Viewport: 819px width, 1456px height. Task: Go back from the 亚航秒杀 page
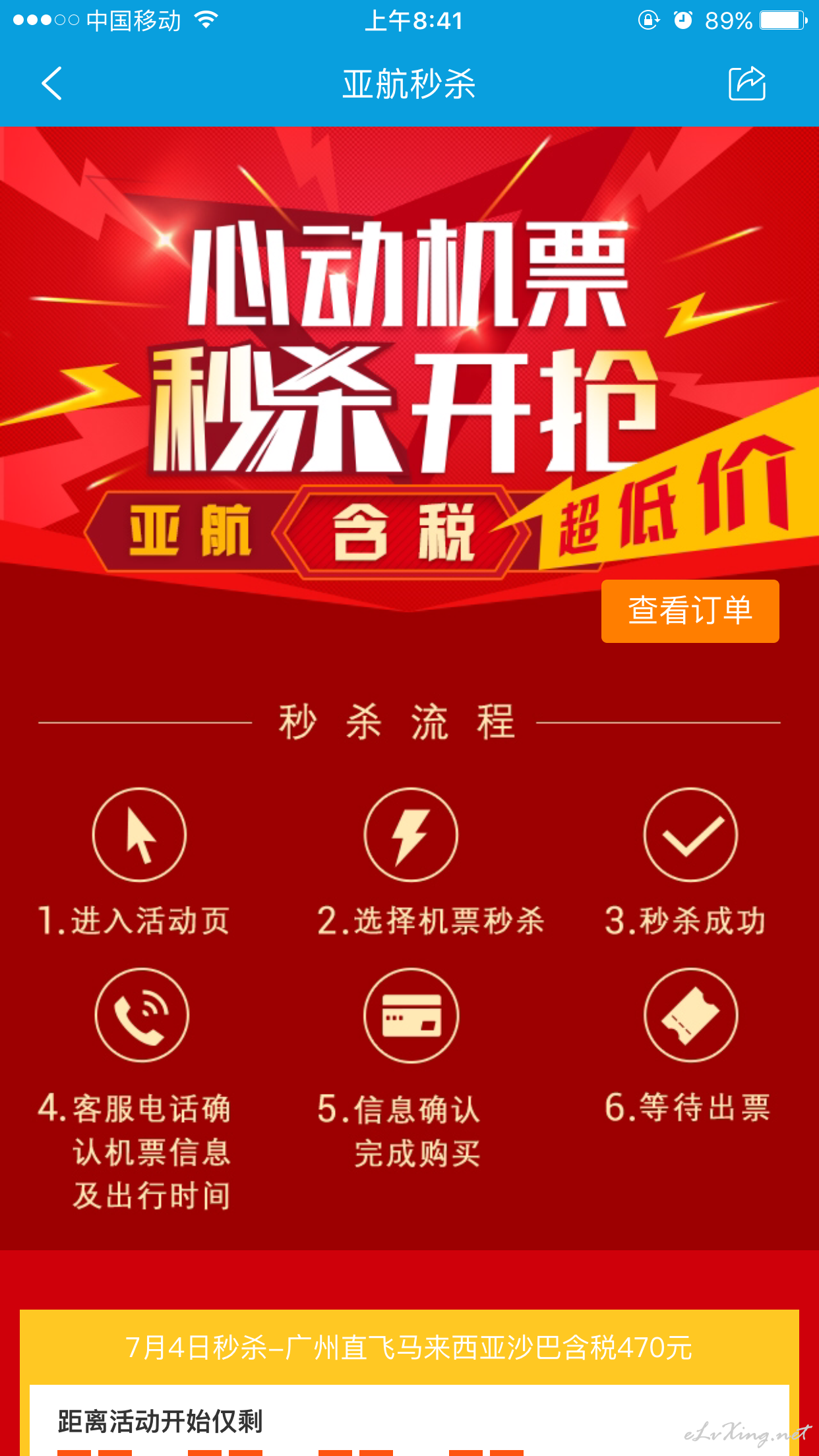tap(51, 84)
